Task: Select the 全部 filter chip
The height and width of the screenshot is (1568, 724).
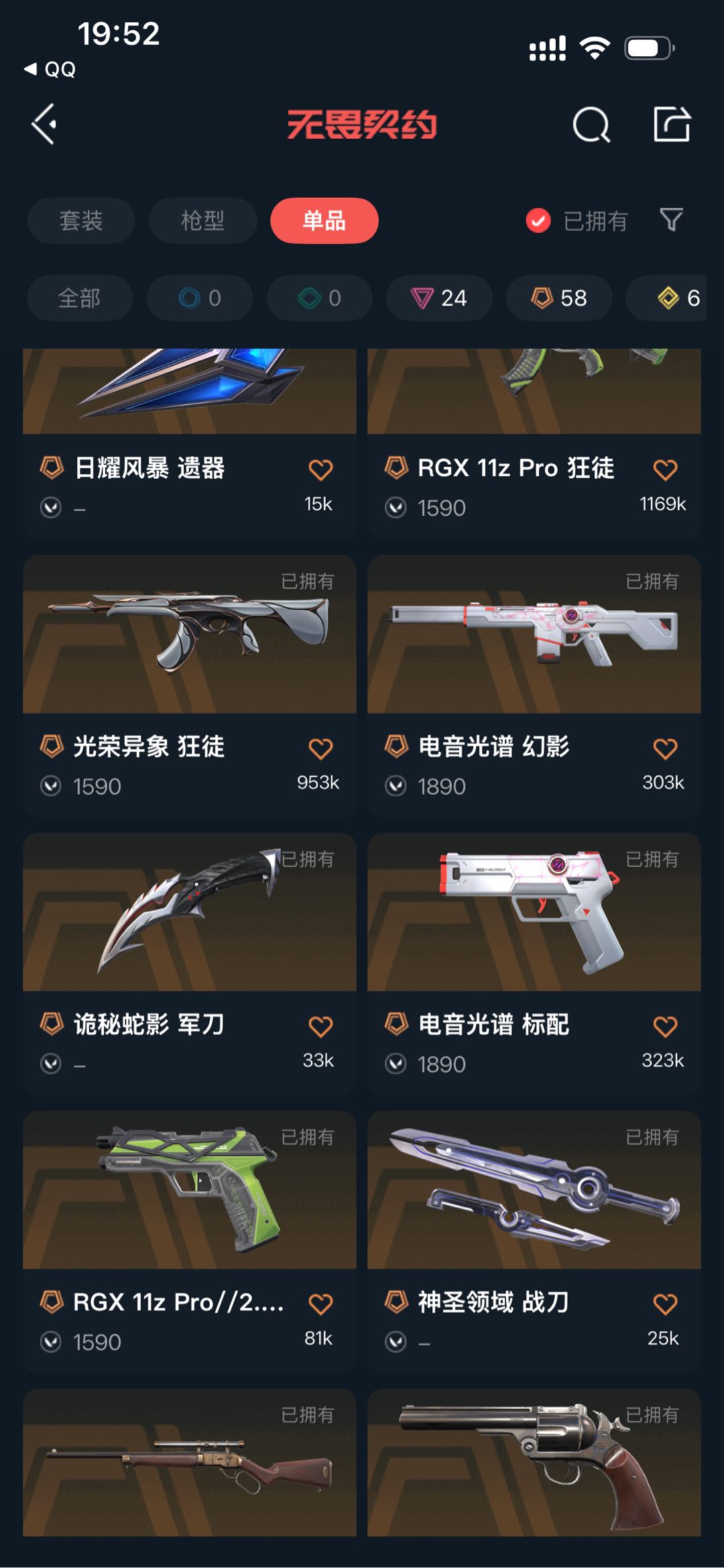Action: 80,298
